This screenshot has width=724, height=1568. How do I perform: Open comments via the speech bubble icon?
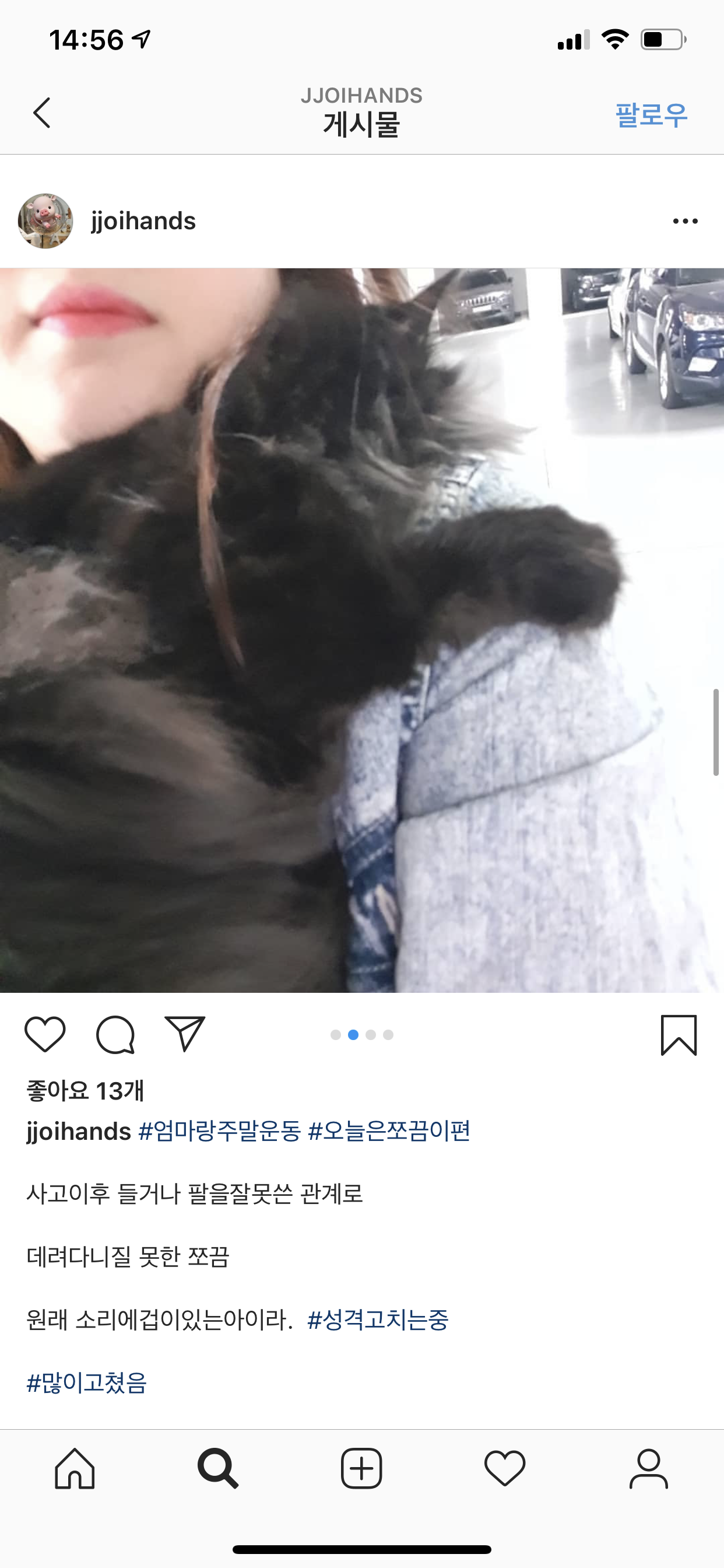[x=115, y=1034]
